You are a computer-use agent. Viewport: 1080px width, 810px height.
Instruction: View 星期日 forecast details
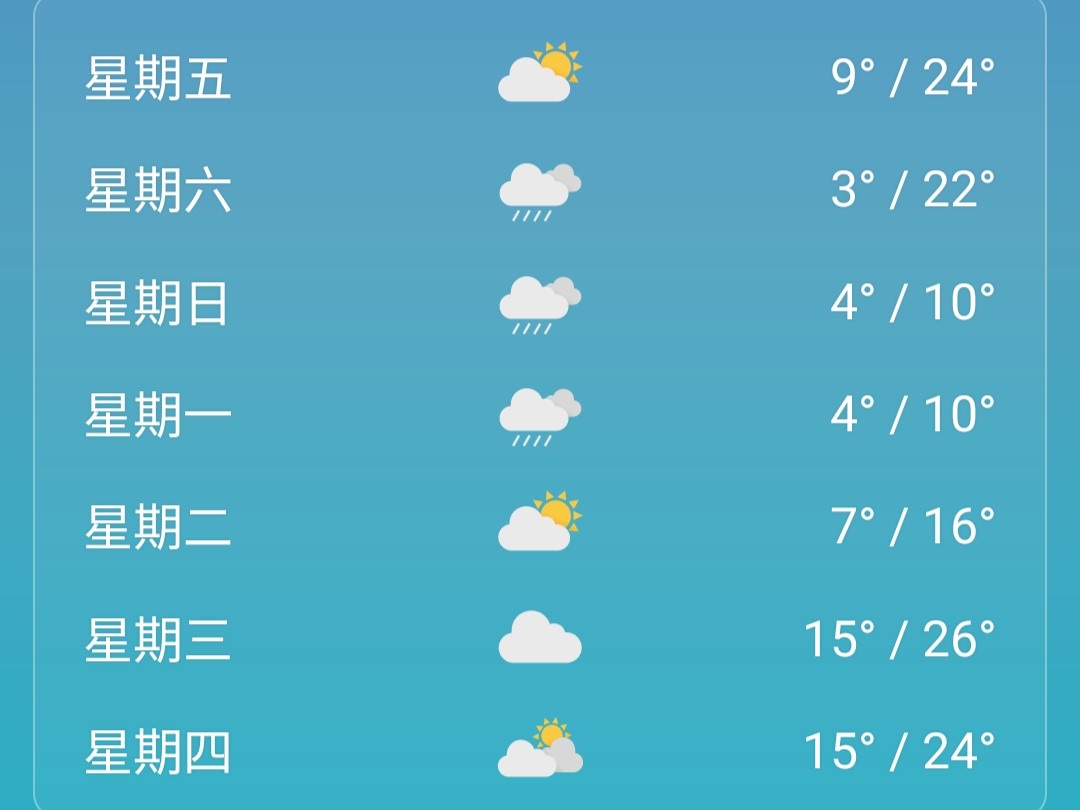point(540,302)
